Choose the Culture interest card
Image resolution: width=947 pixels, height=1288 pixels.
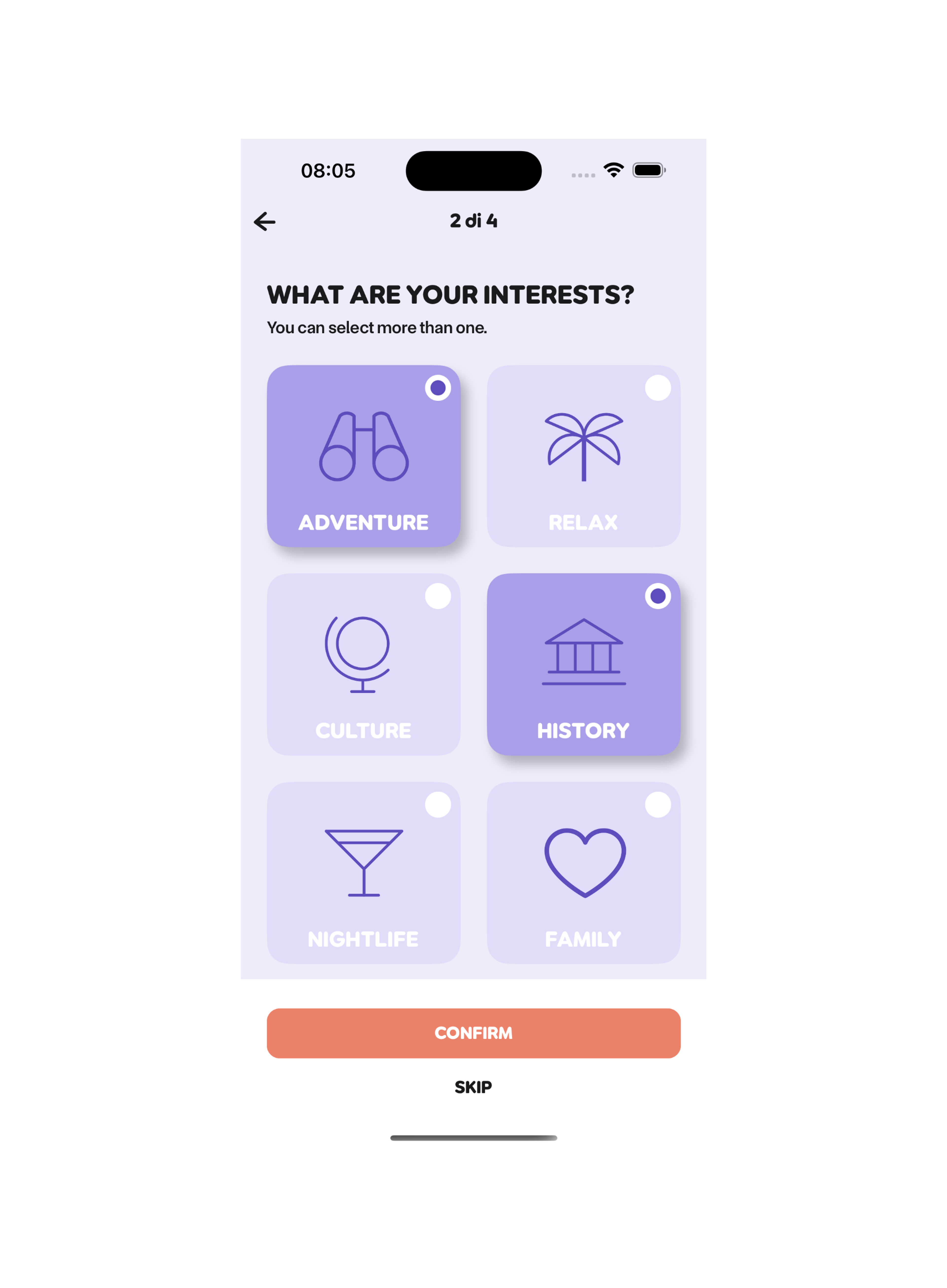364,664
